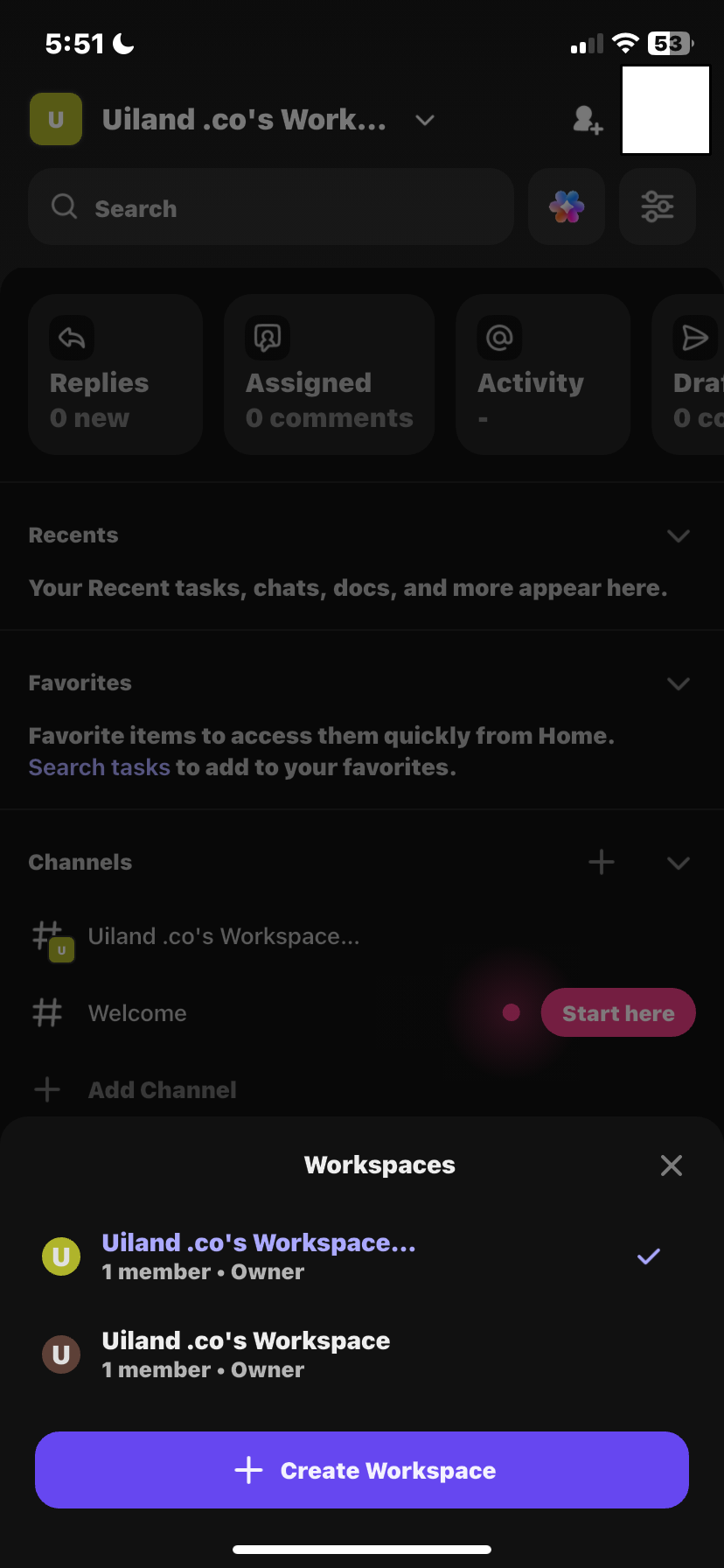Viewport: 724px width, 1568px height.
Task: Add a new channel with the plus icon
Action: pos(601,862)
